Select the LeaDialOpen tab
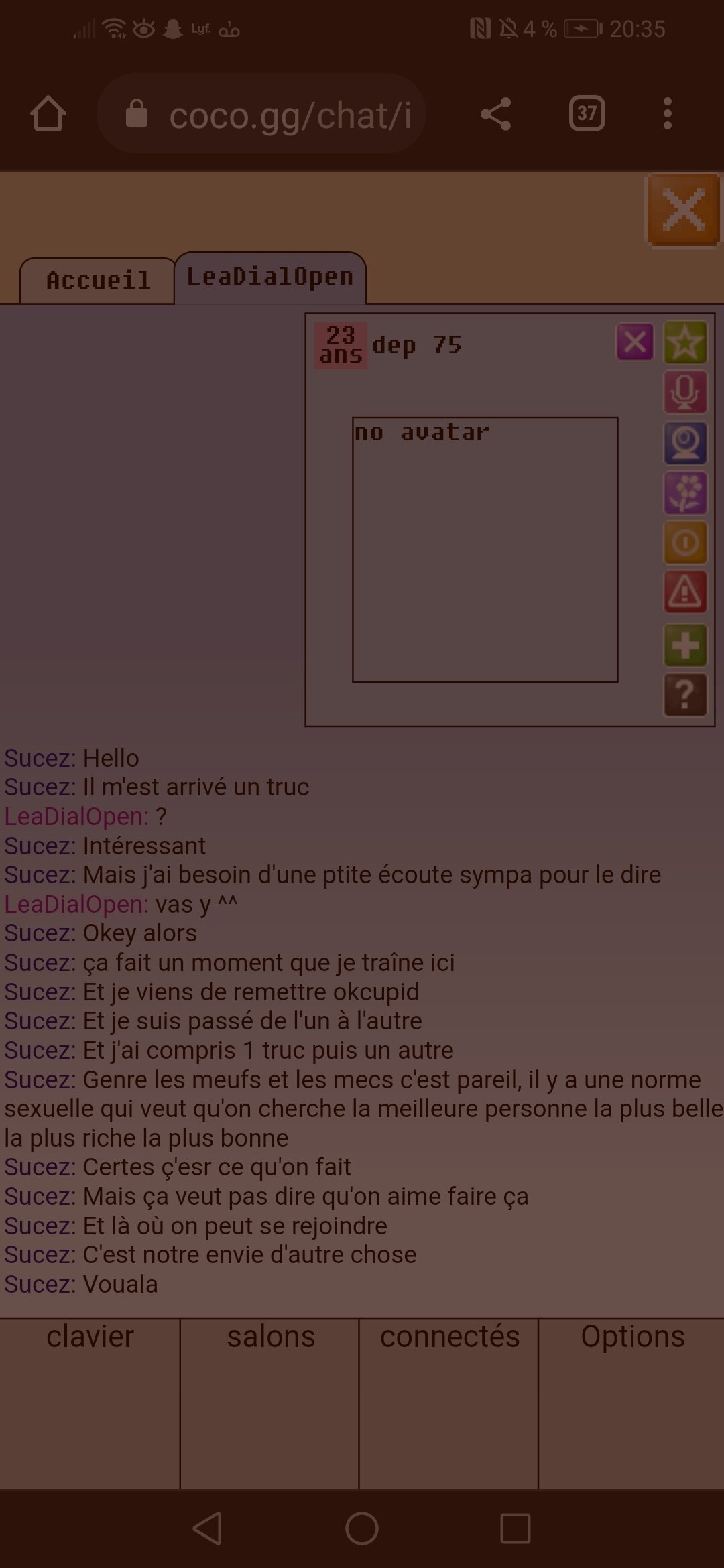 tap(269, 277)
